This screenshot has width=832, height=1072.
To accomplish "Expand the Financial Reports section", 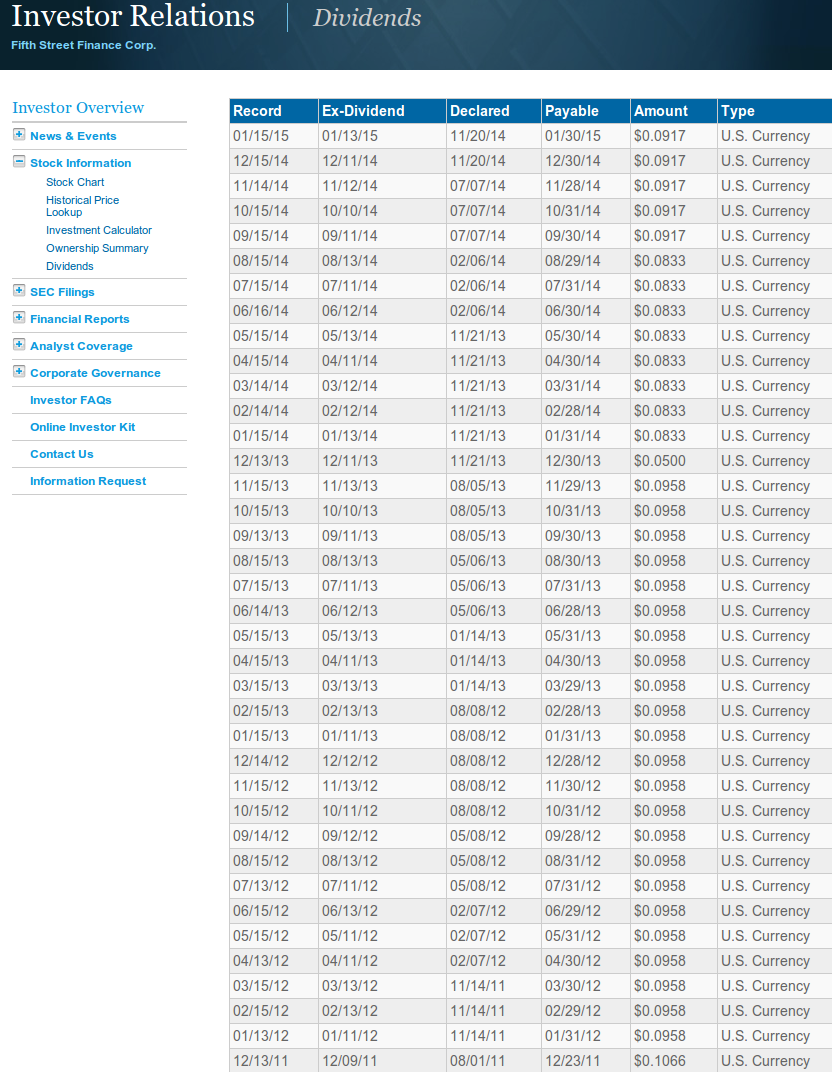I will pyautogui.click(x=19, y=318).
